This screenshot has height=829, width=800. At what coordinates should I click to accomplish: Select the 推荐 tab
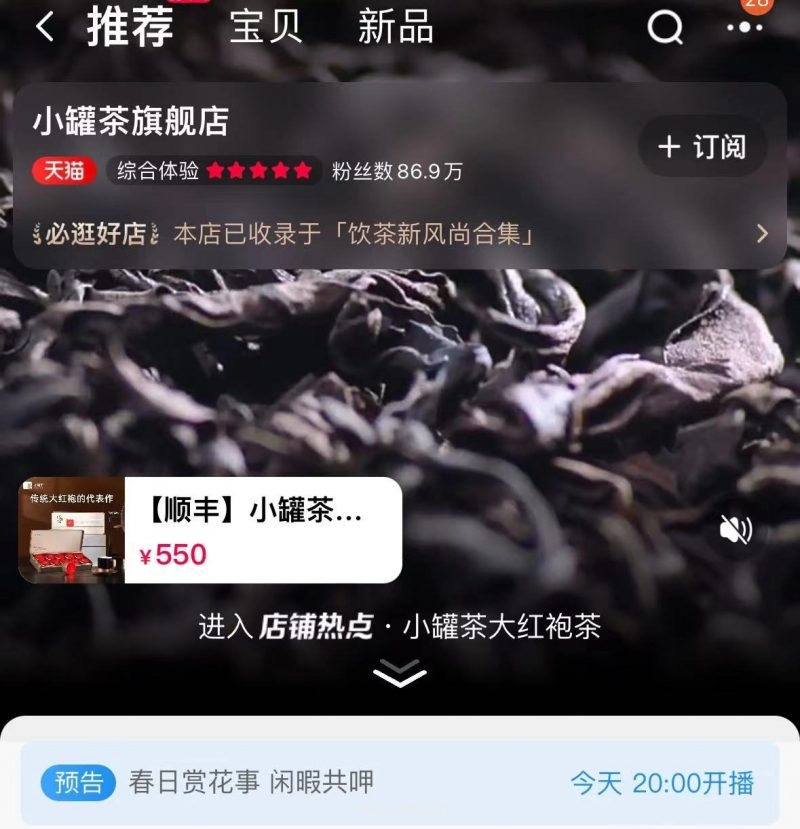[130, 28]
